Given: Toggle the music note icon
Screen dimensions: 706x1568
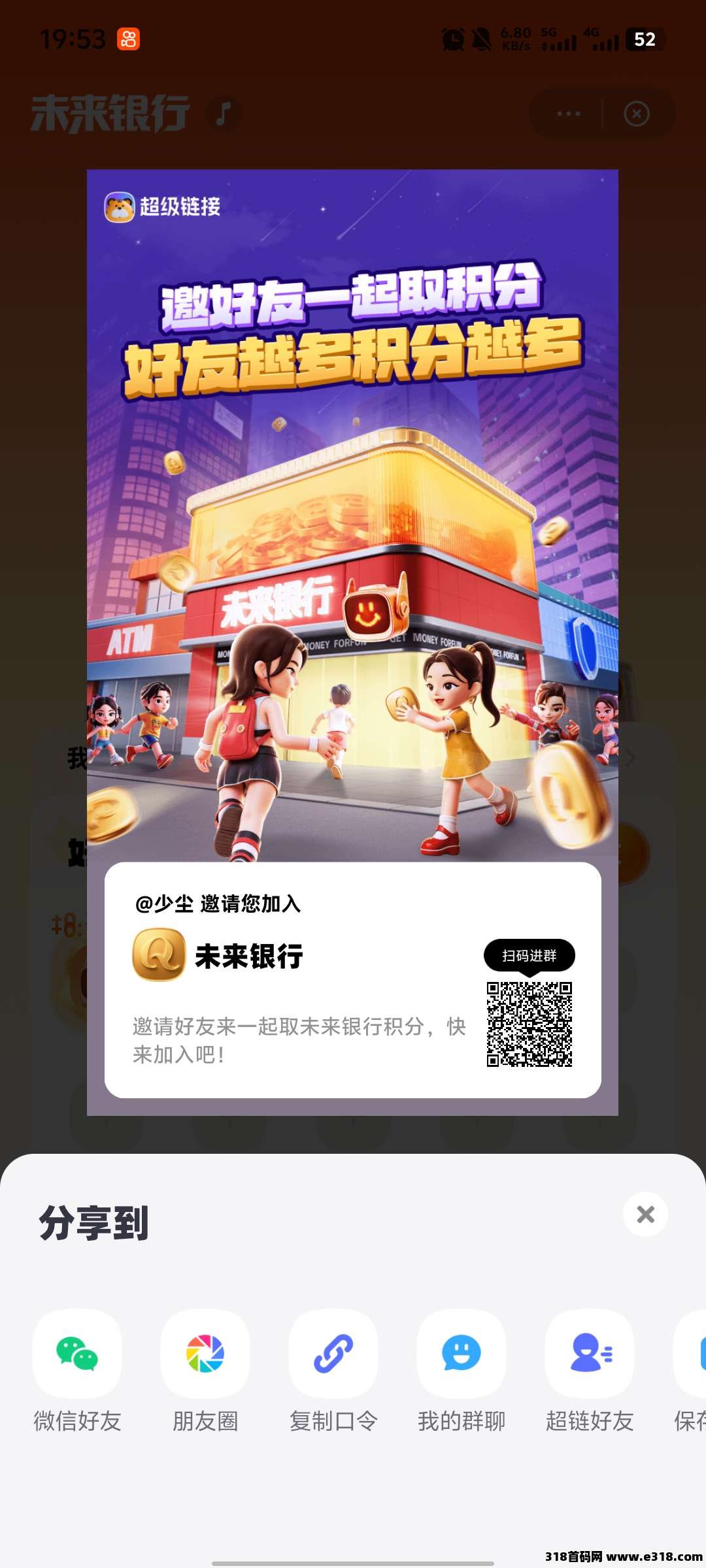Looking at the screenshot, I should click(224, 114).
